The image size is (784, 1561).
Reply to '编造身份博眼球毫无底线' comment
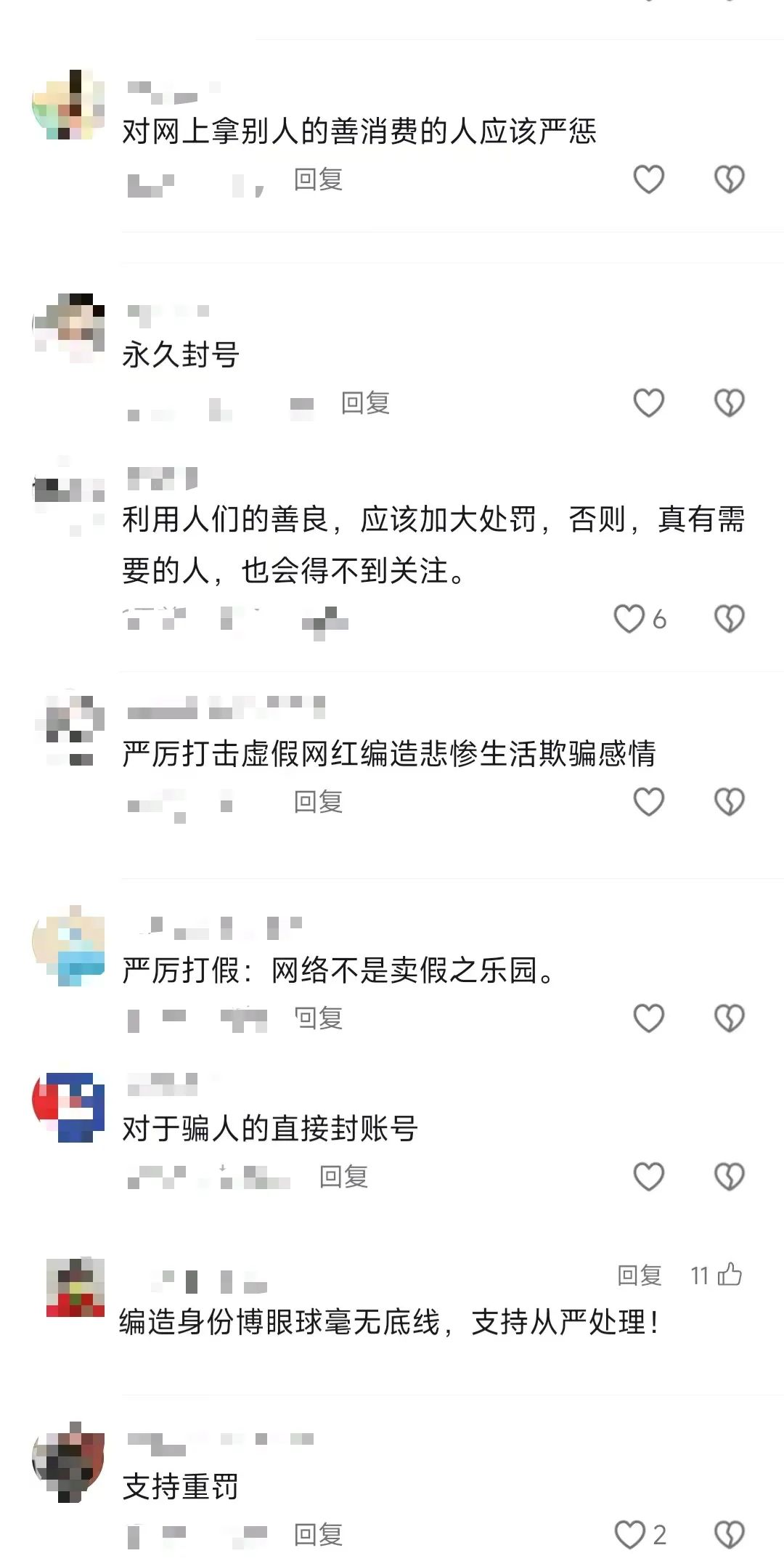(639, 1276)
